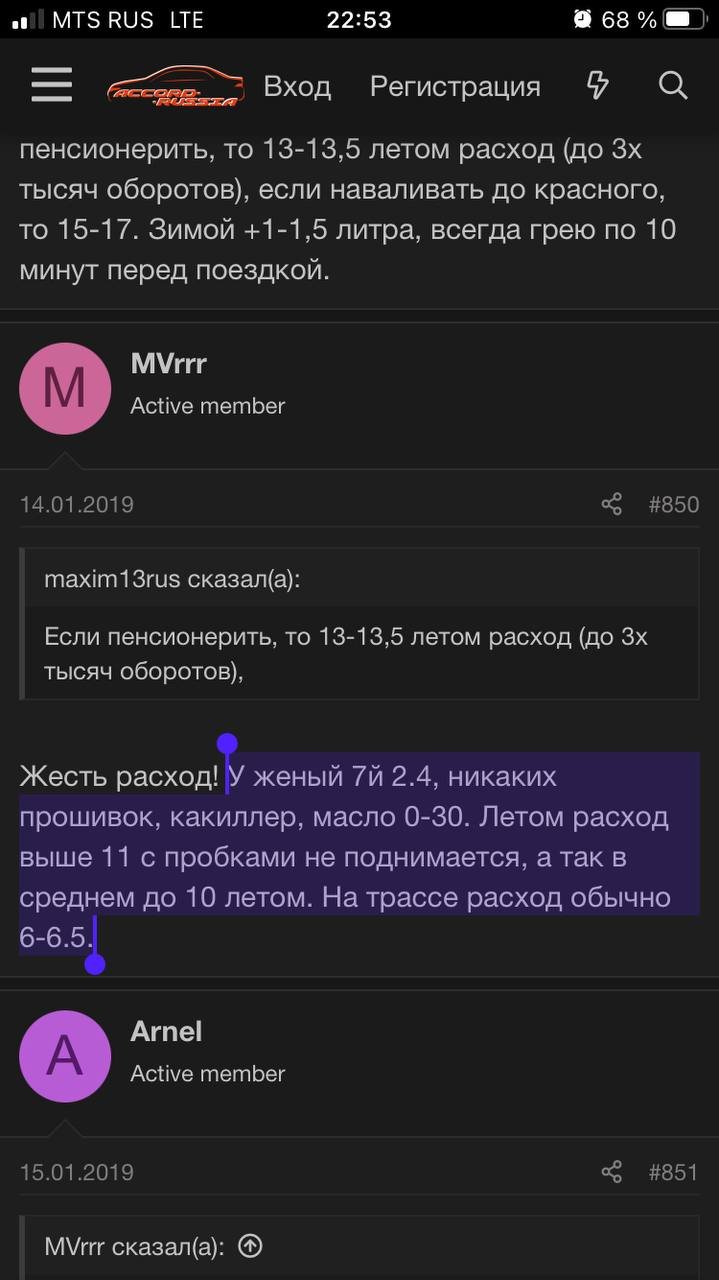Open the lightning bolt new posts icon
Screen dimensions: 719x1280
point(597,86)
